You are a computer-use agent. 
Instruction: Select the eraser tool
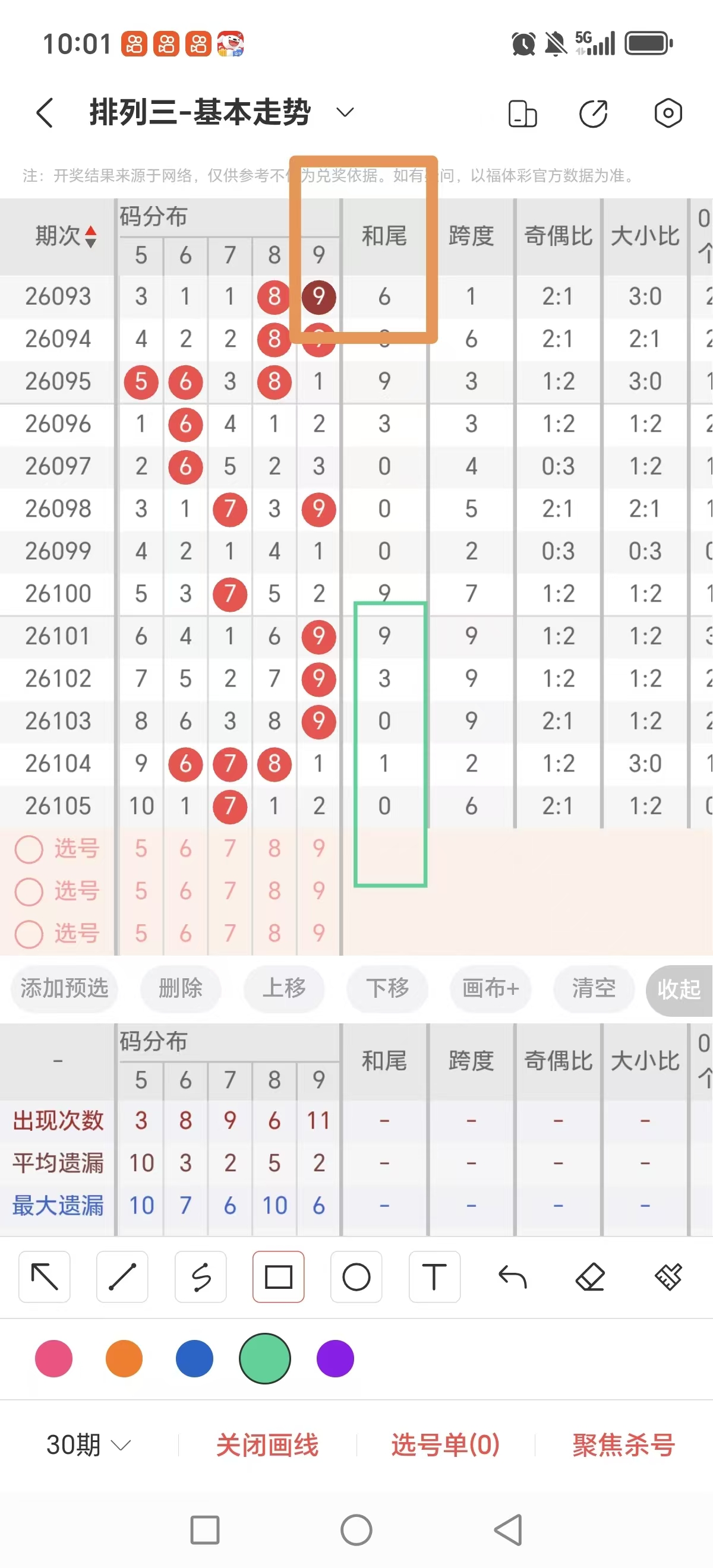point(590,1277)
